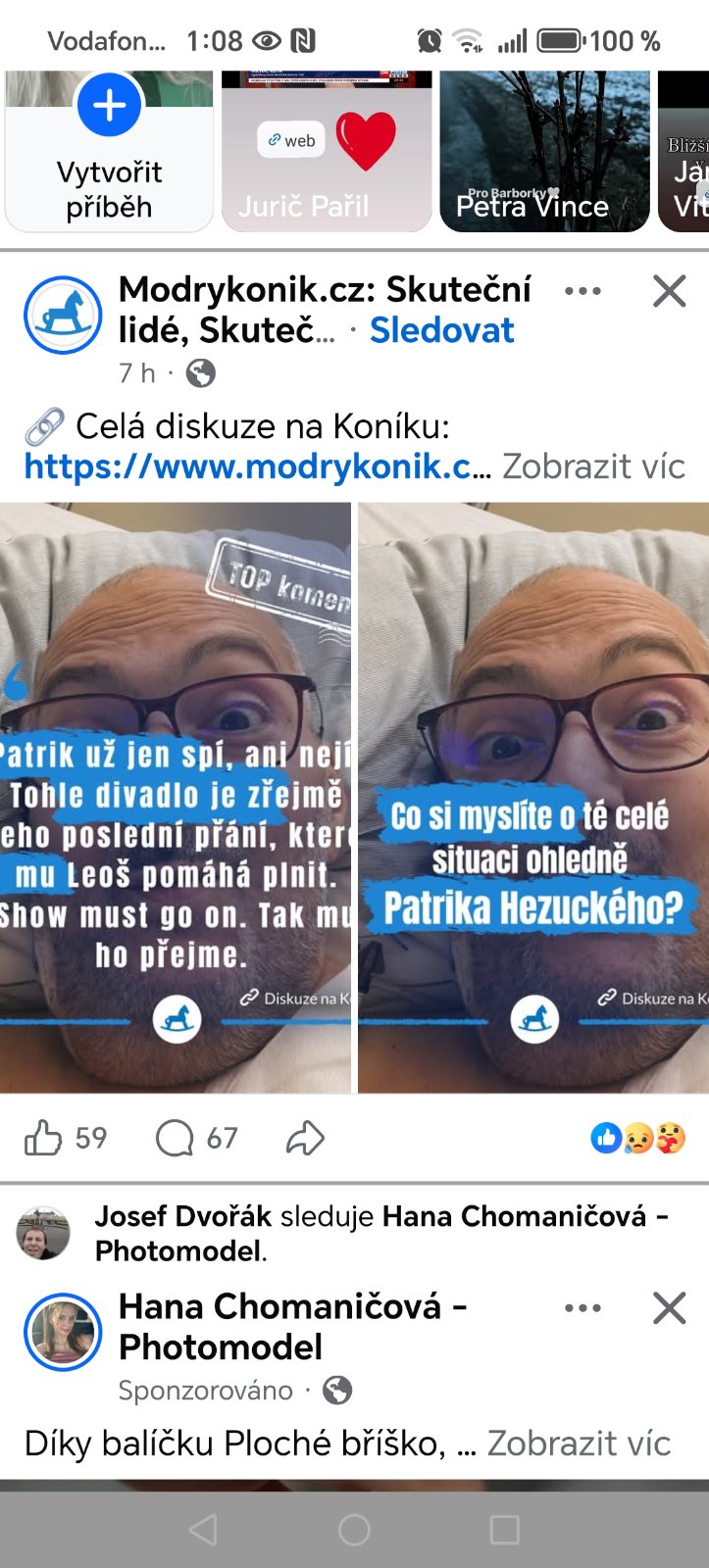
Task: Hide the Hana Chomaničová sponsored post
Action: point(669,1308)
